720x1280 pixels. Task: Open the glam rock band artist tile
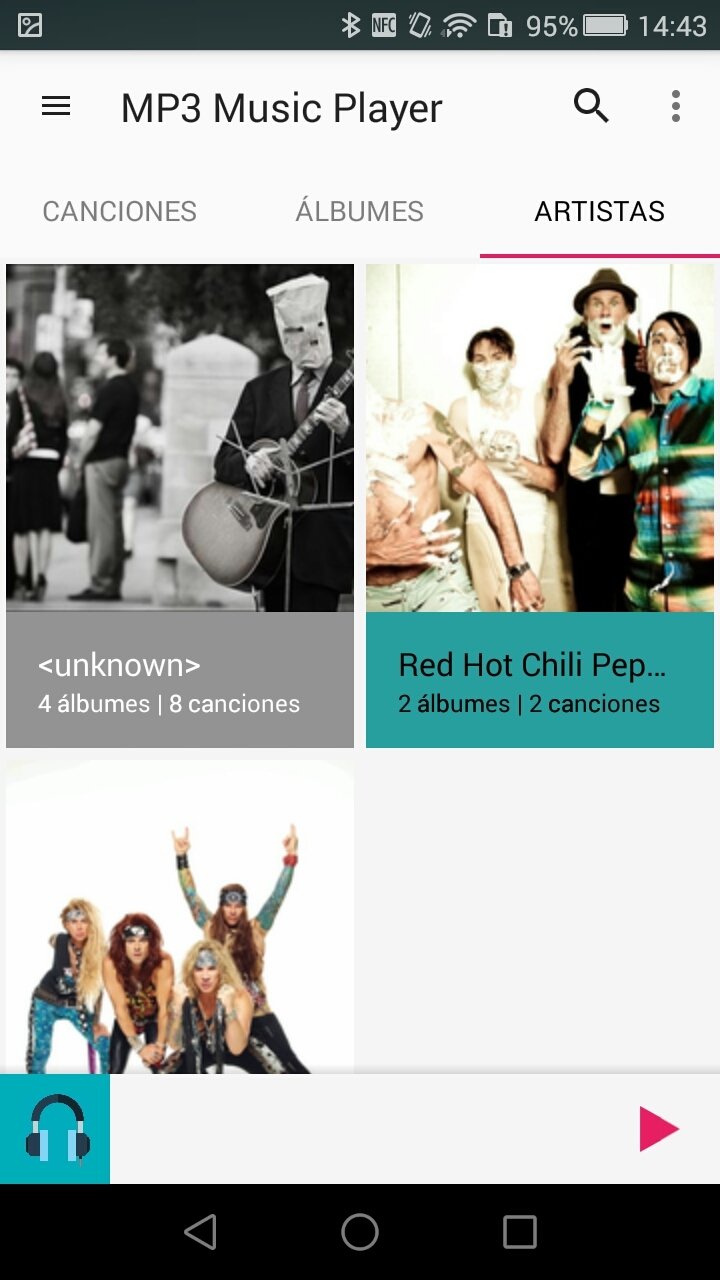click(180, 917)
